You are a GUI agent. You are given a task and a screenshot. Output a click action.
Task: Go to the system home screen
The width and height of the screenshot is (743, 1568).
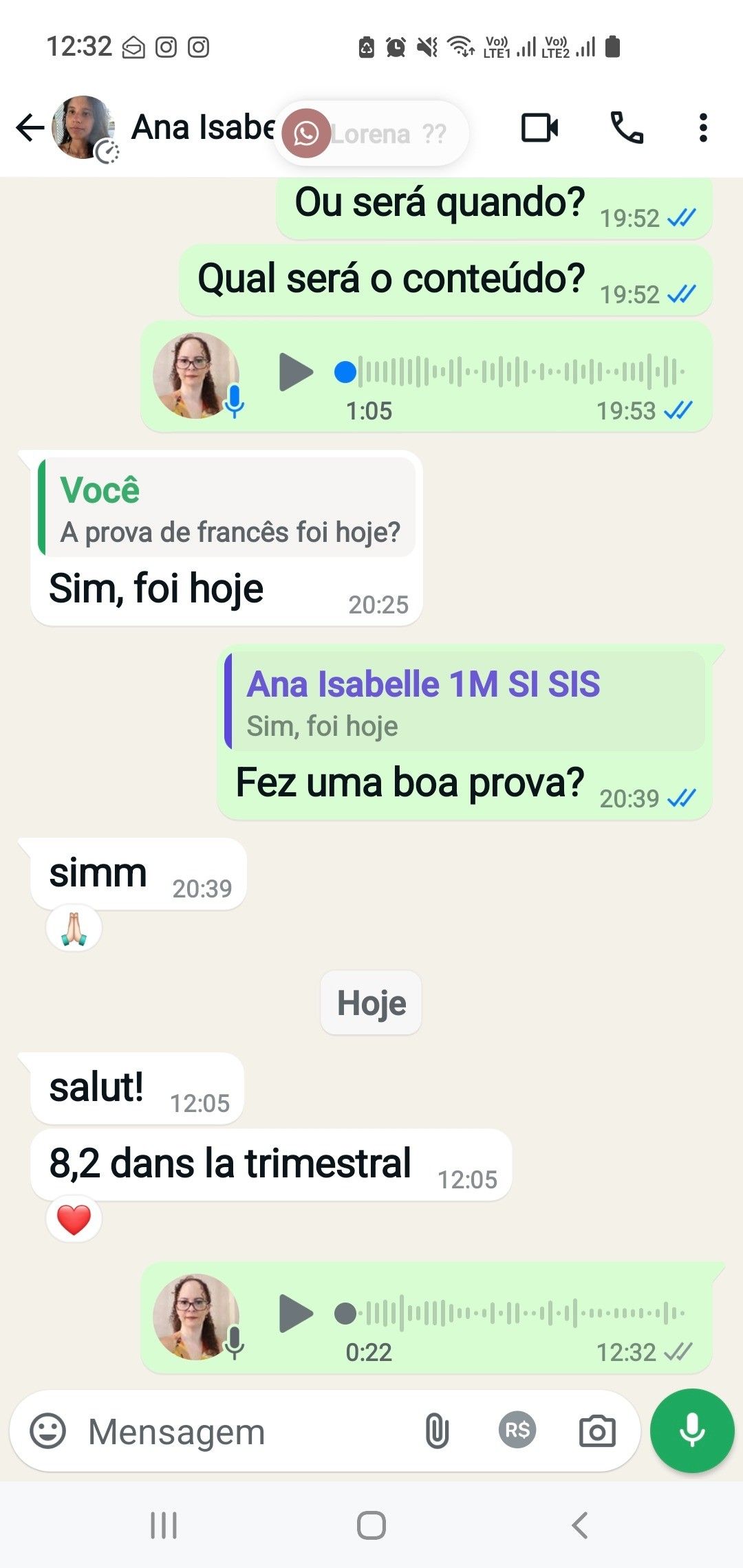(371, 1525)
